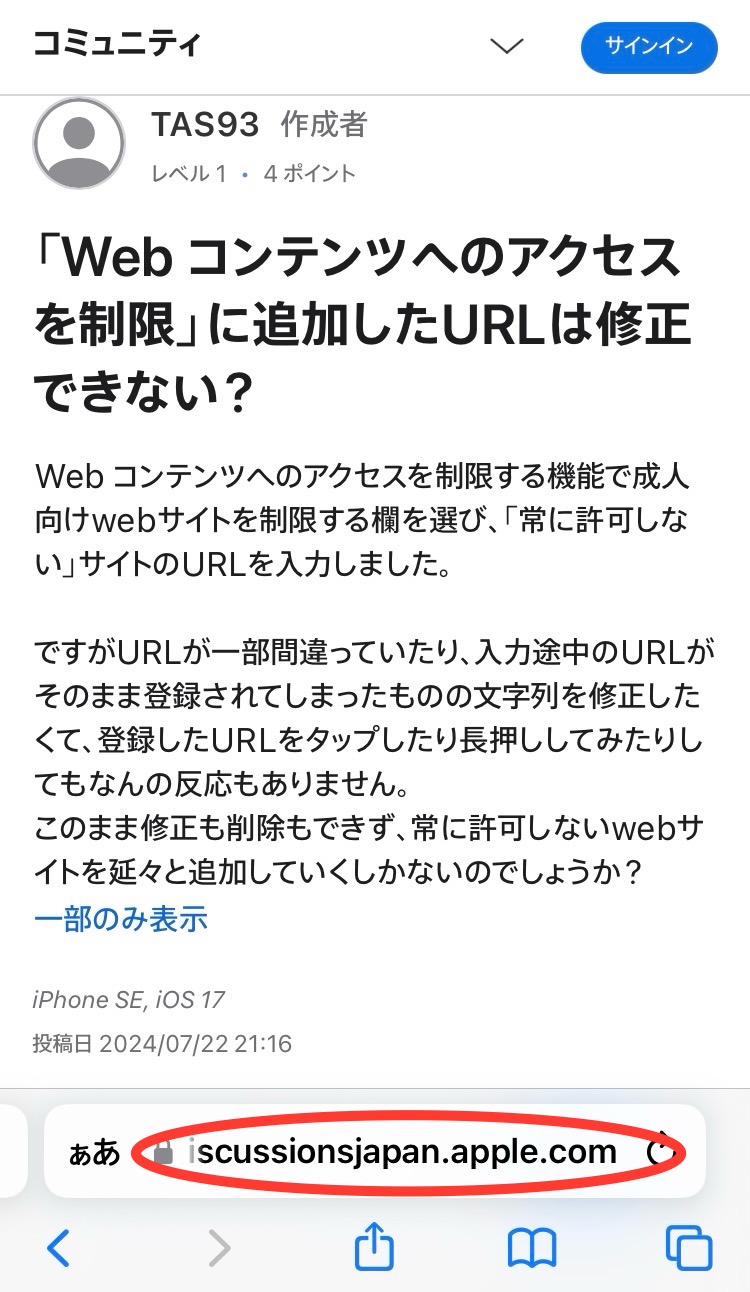Tap the サインイン button
Screen dimensions: 750x1292
coord(649,47)
